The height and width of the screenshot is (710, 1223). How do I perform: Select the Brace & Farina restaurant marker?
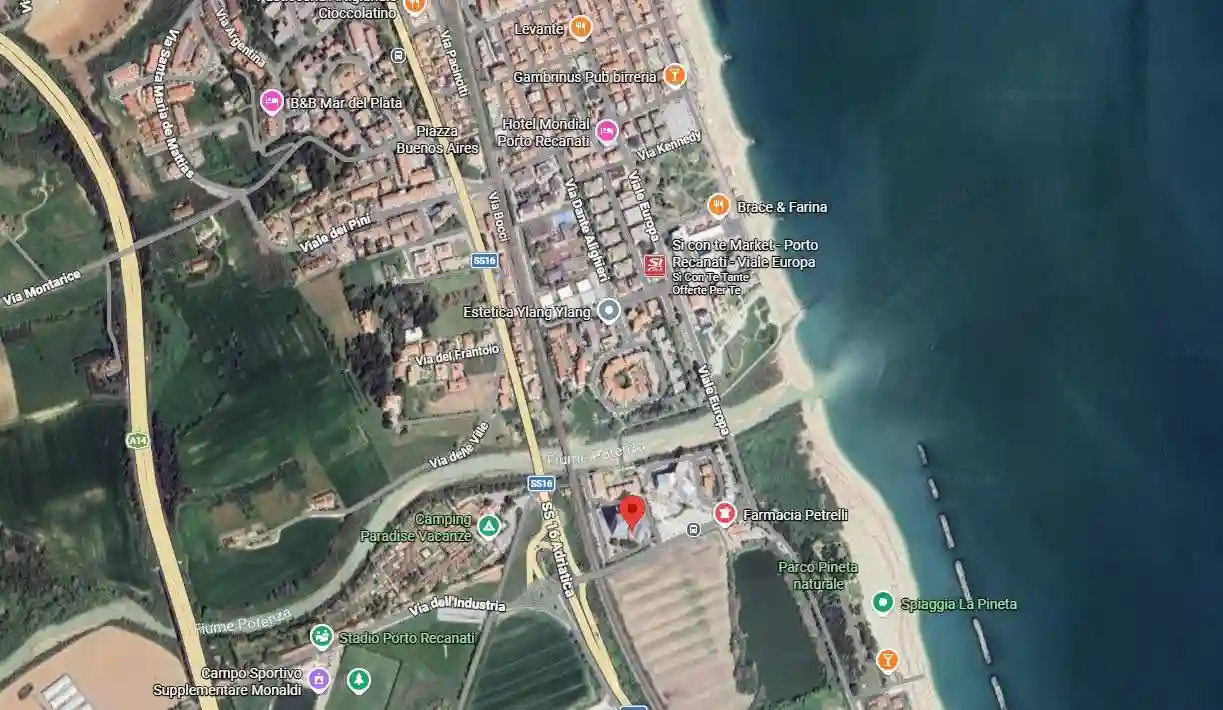(718, 206)
